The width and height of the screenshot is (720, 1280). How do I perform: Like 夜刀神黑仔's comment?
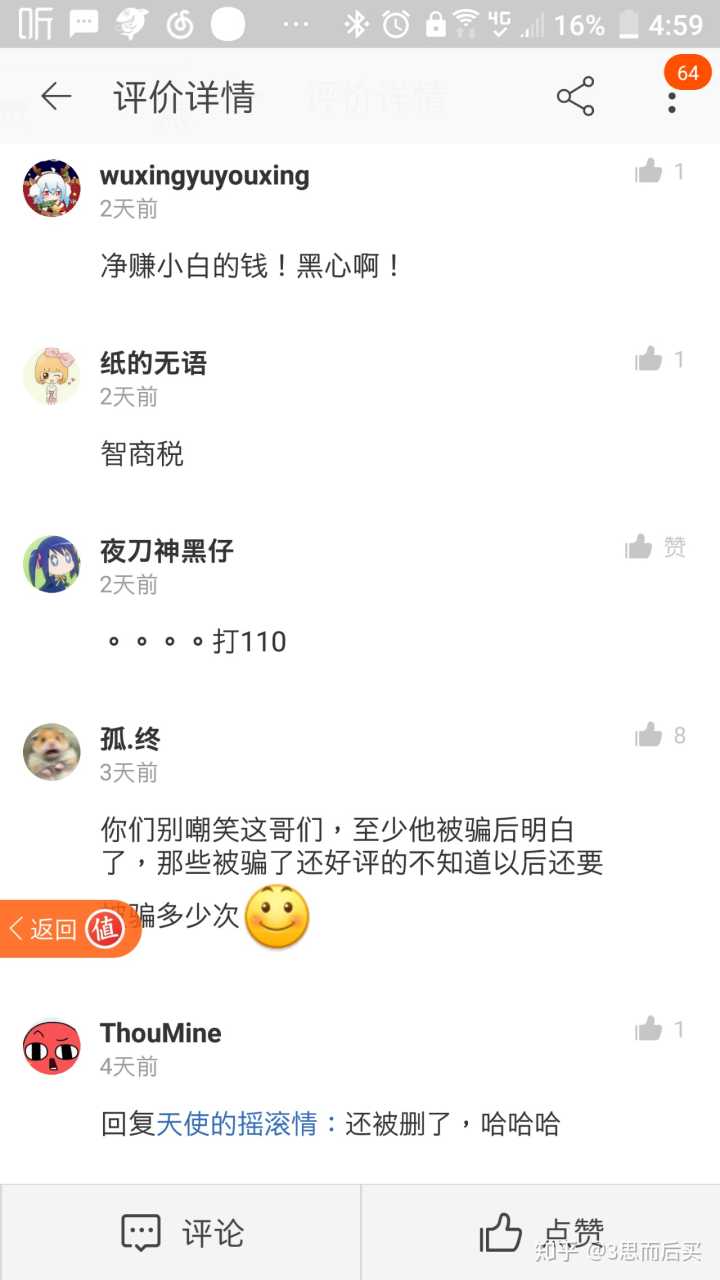pyautogui.click(x=640, y=547)
